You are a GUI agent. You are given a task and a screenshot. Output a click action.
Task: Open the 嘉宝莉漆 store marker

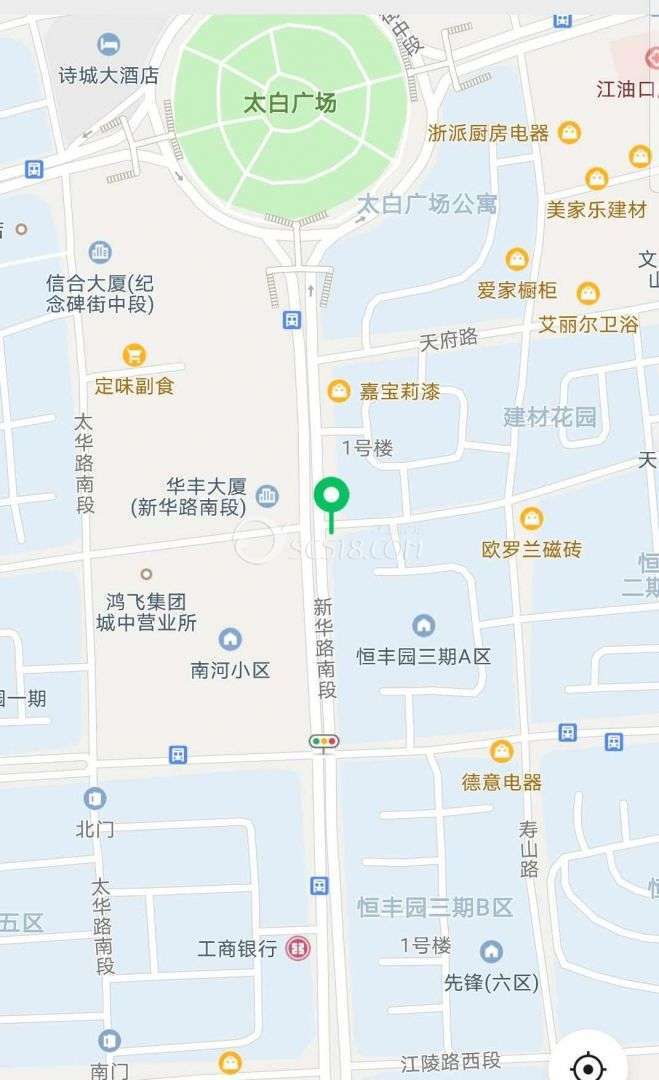point(340,391)
